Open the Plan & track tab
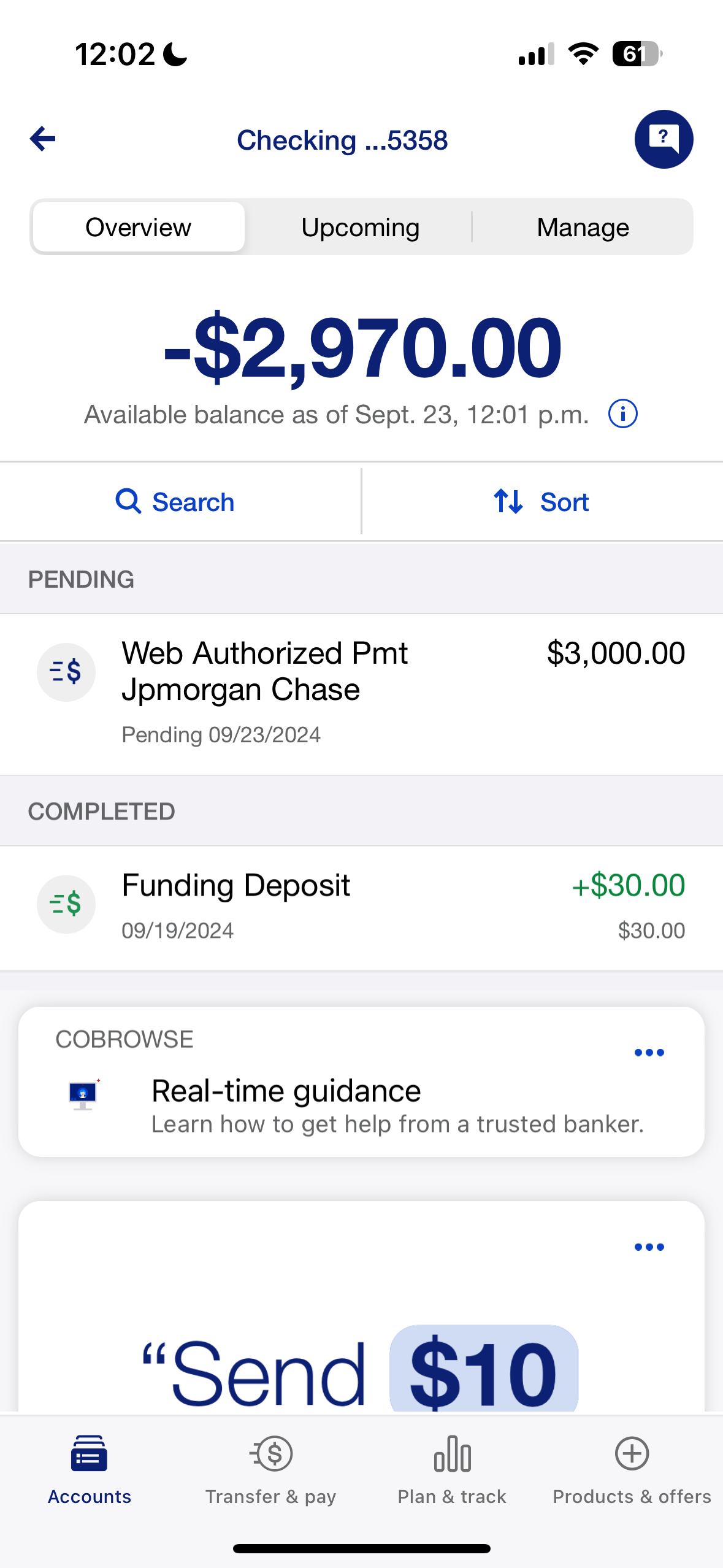 click(452, 1470)
